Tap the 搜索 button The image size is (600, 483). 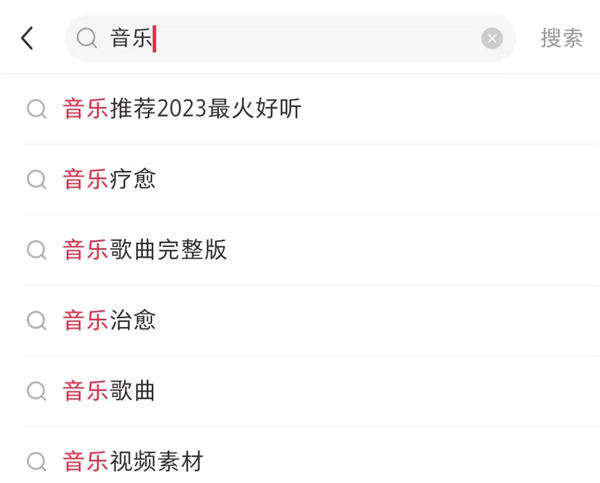click(561, 38)
